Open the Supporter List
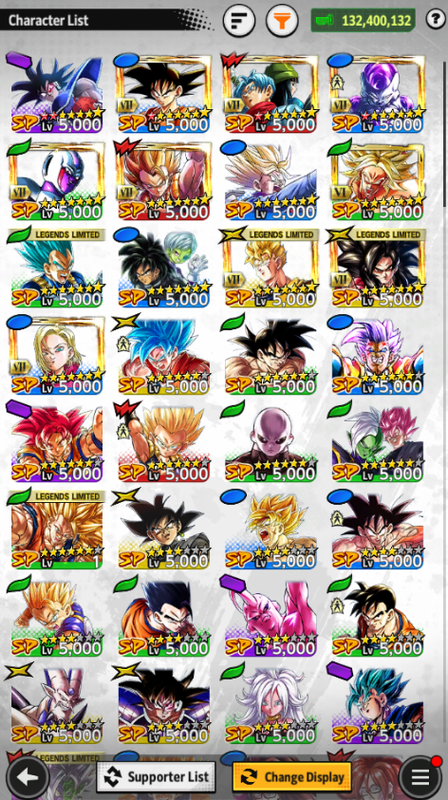The width and height of the screenshot is (448, 800). (x=156, y=777)
